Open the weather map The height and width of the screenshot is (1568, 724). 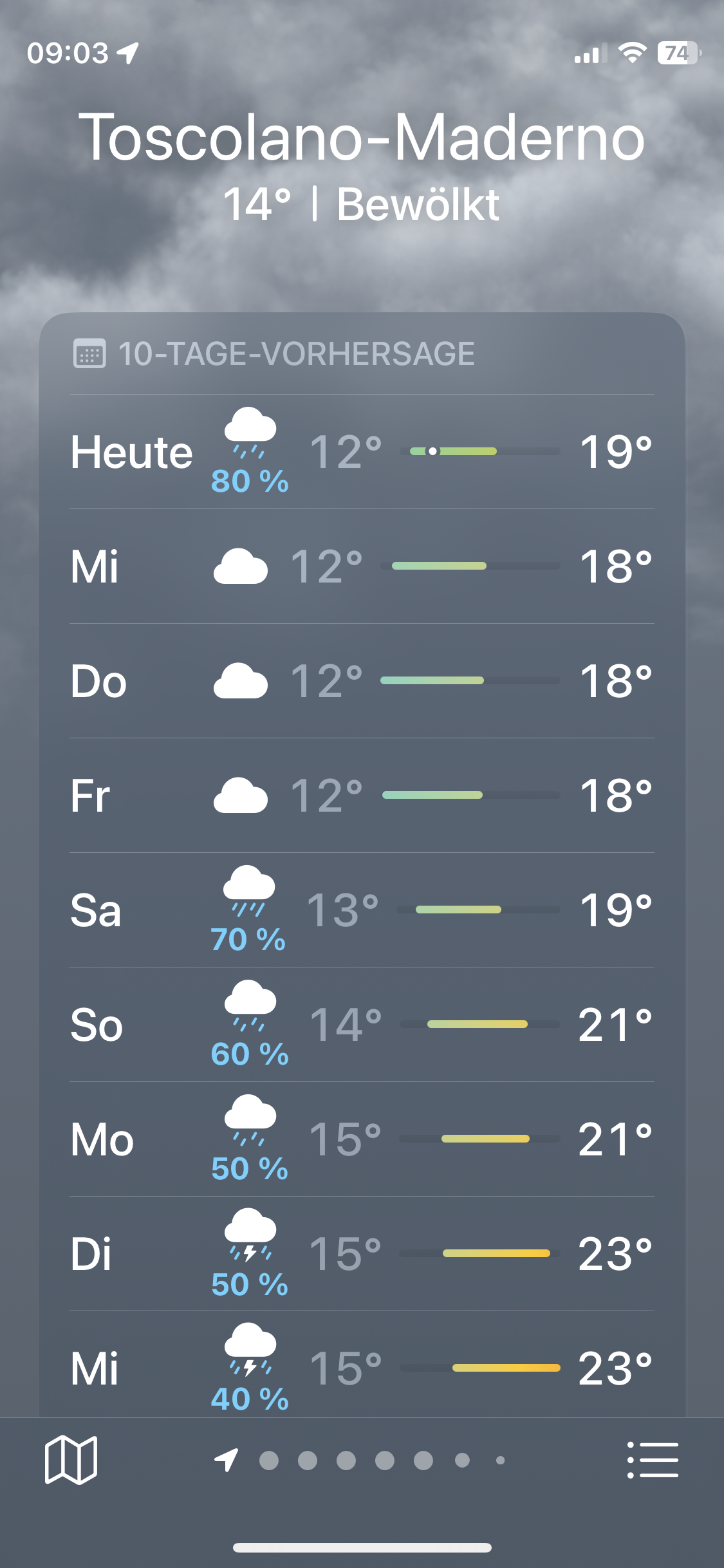coord(71,1460)
